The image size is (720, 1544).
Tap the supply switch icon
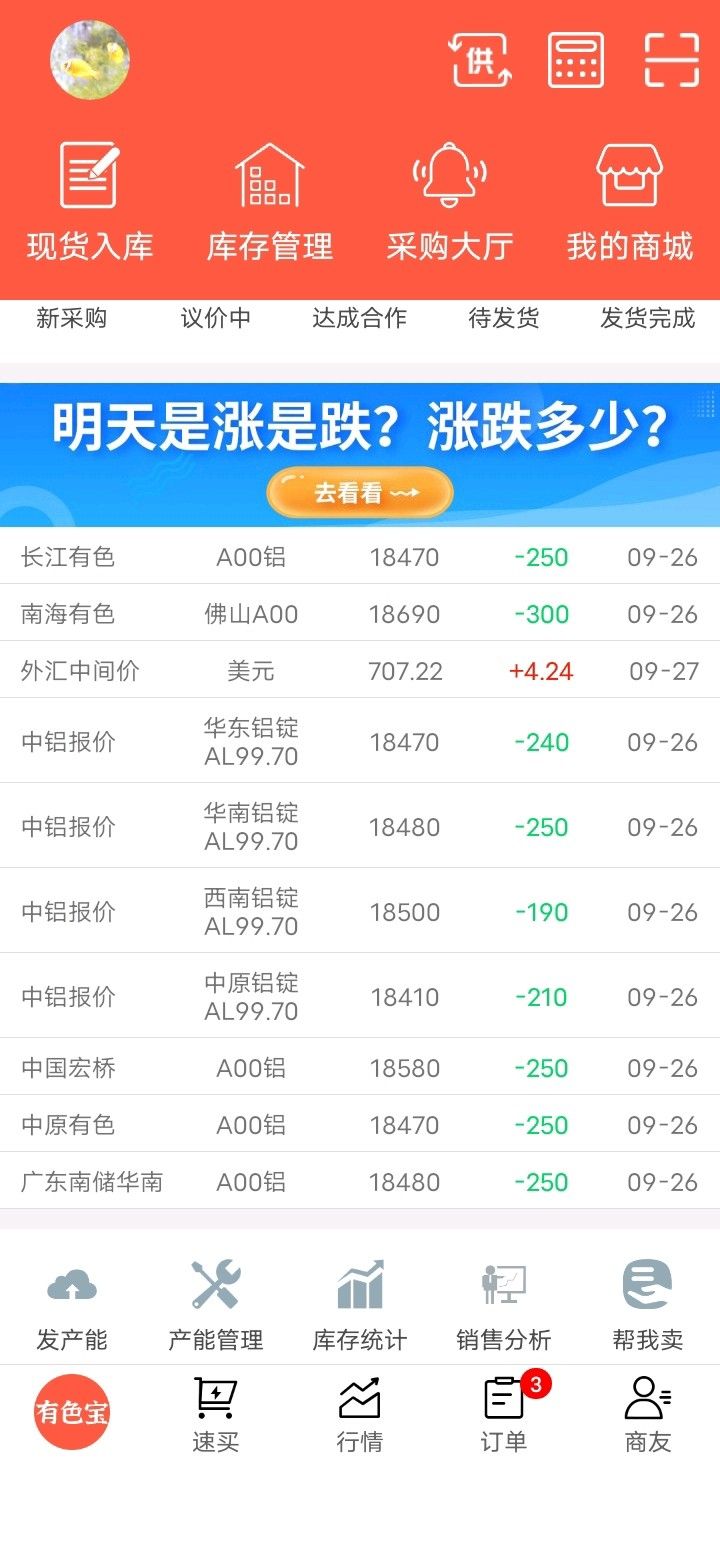[480, 60]
